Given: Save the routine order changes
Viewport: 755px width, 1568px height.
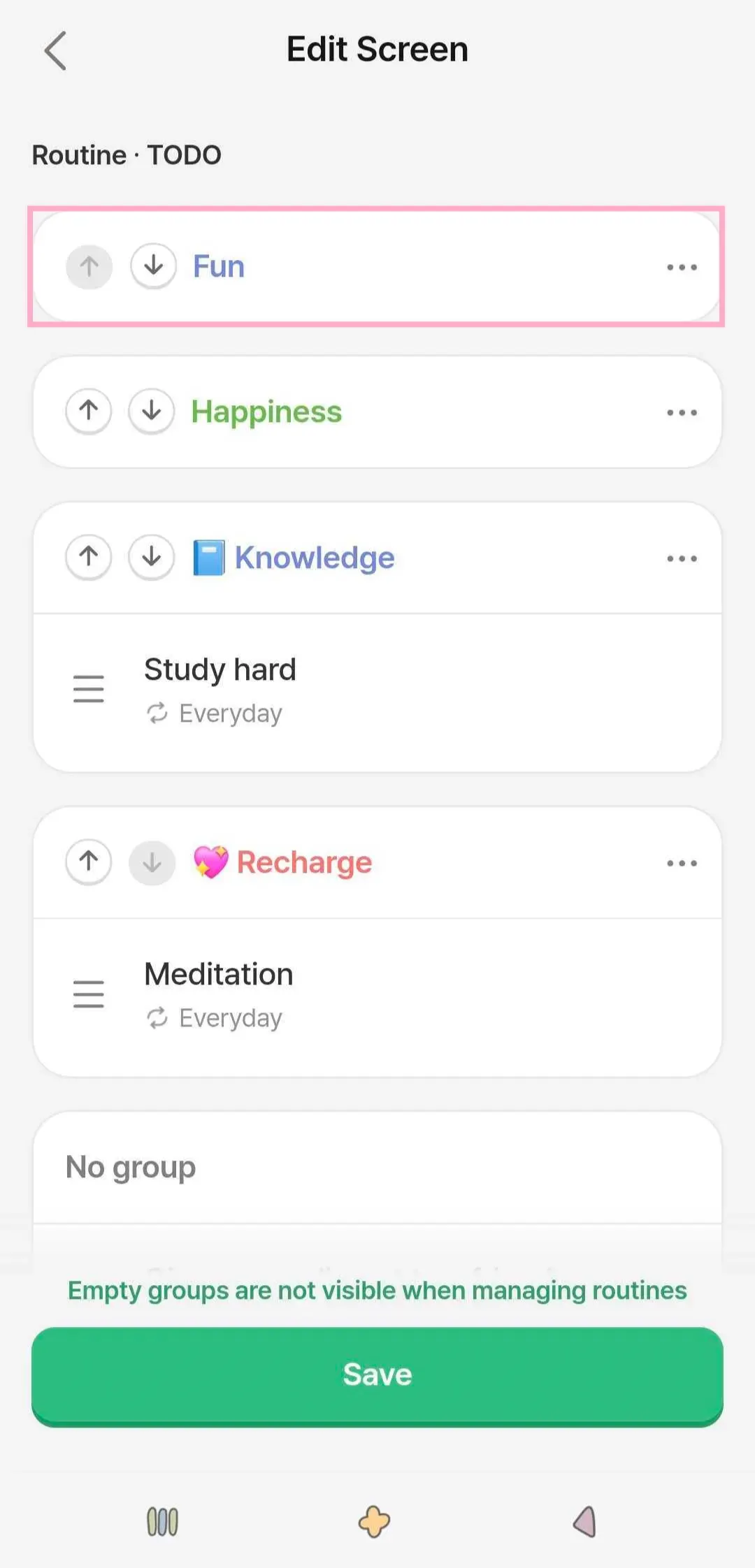Looking at the screenshot, I should click(x=377, y=1375).
